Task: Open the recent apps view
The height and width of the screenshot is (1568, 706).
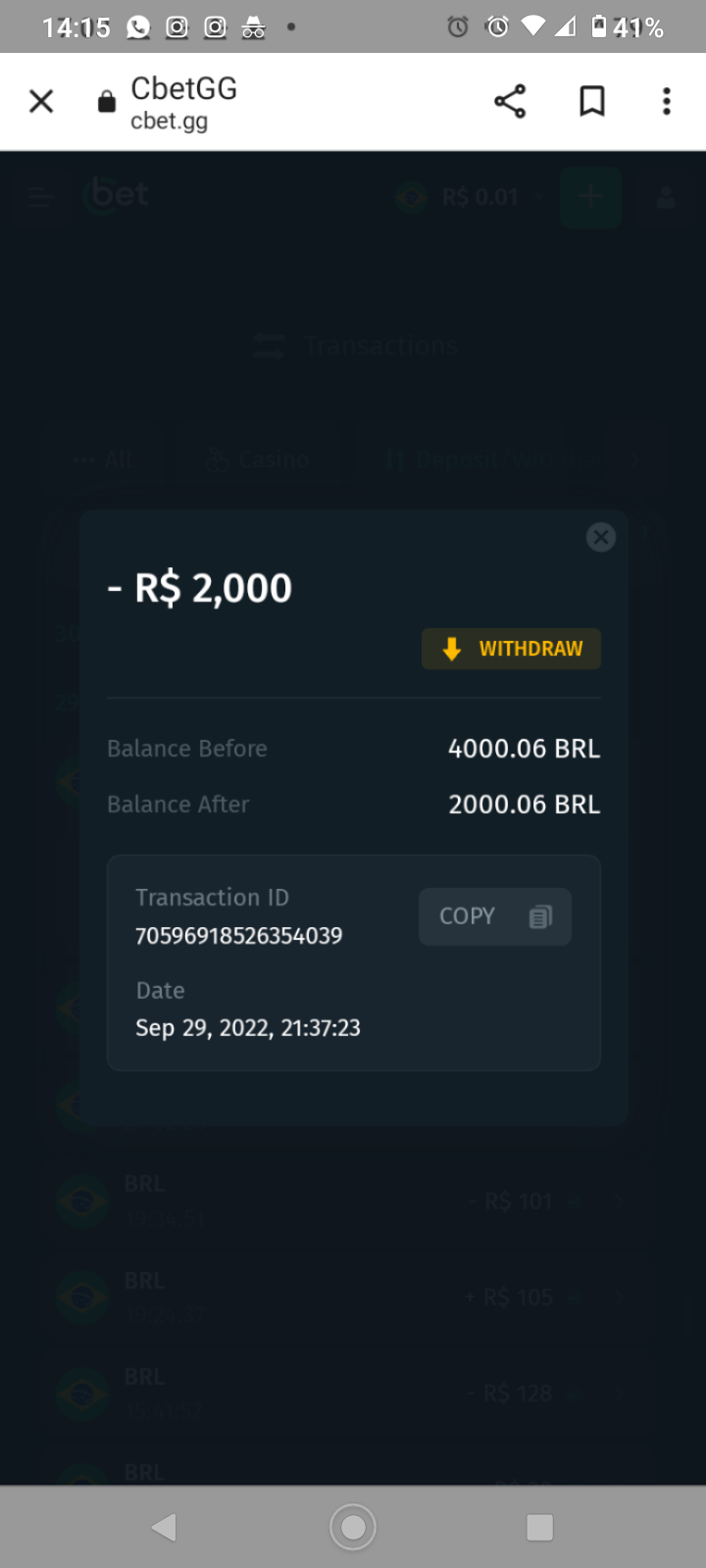Action: [539, 1527]
